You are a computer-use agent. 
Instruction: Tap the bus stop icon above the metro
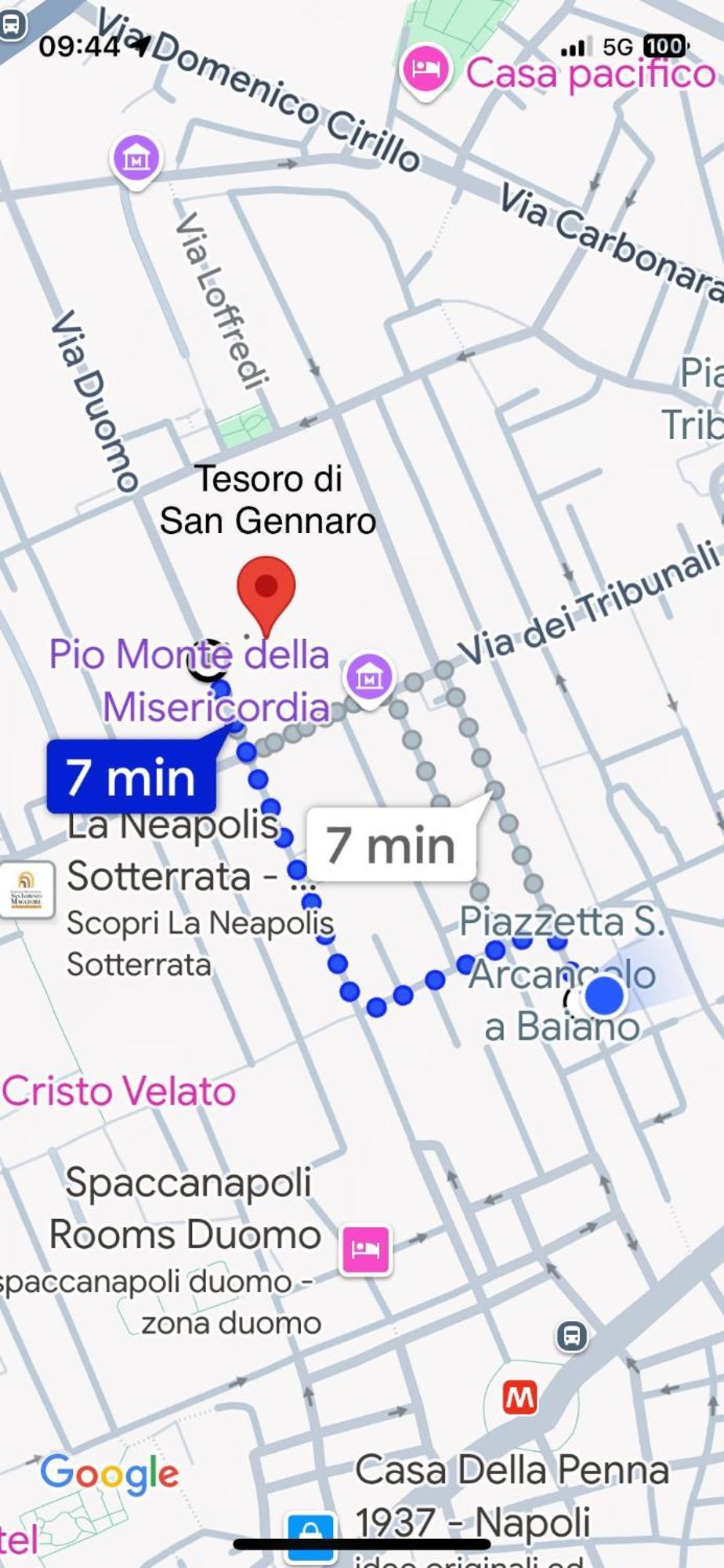(572, 1335)
